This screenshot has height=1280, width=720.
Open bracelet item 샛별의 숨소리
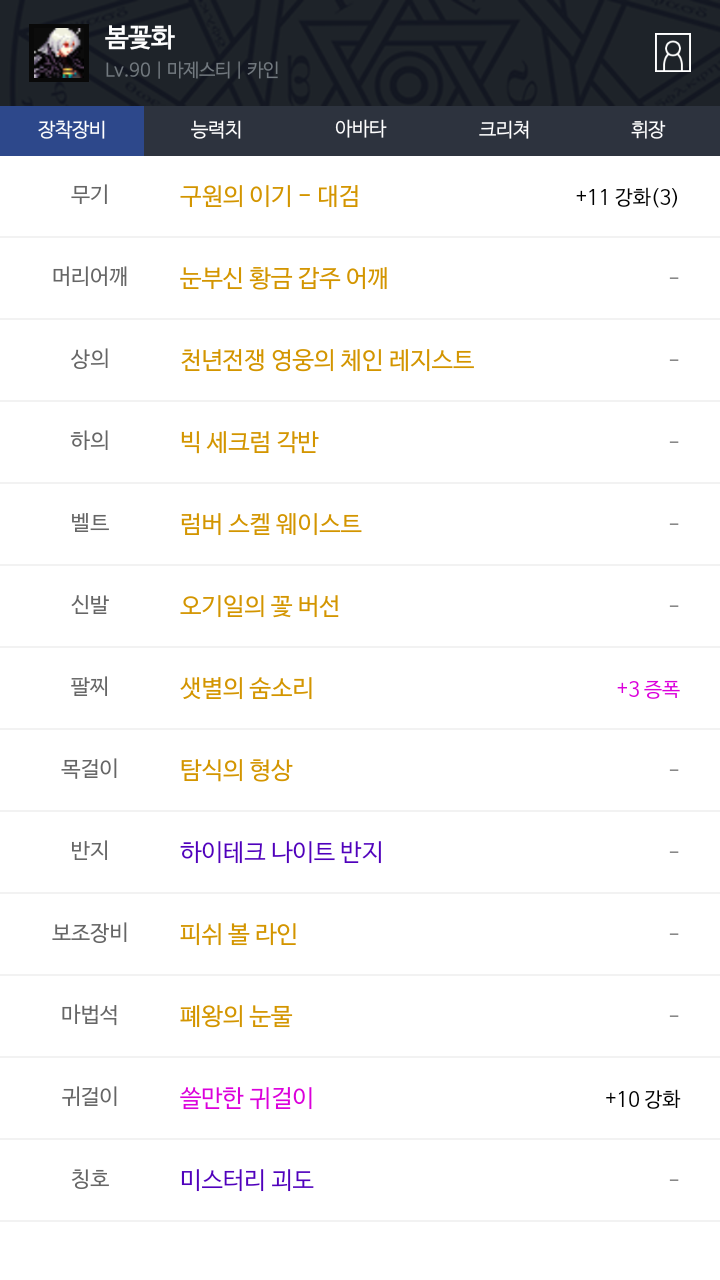coord(247,688)
